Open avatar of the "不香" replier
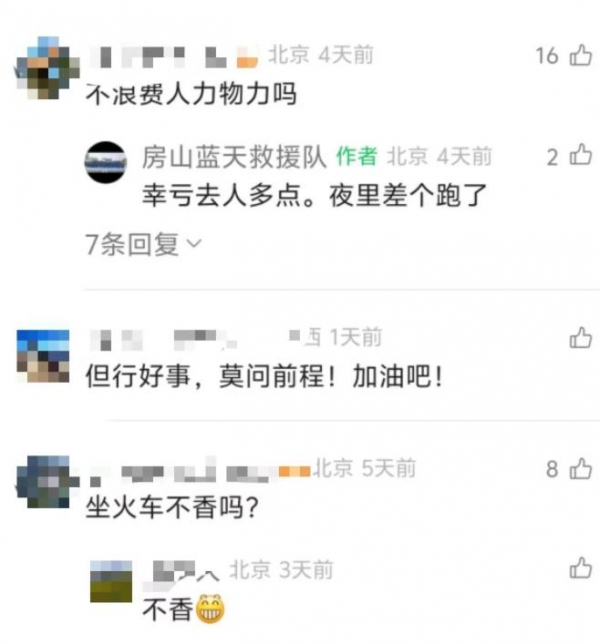600x644 pixels. pyautogui.click(x=110, y=582)
